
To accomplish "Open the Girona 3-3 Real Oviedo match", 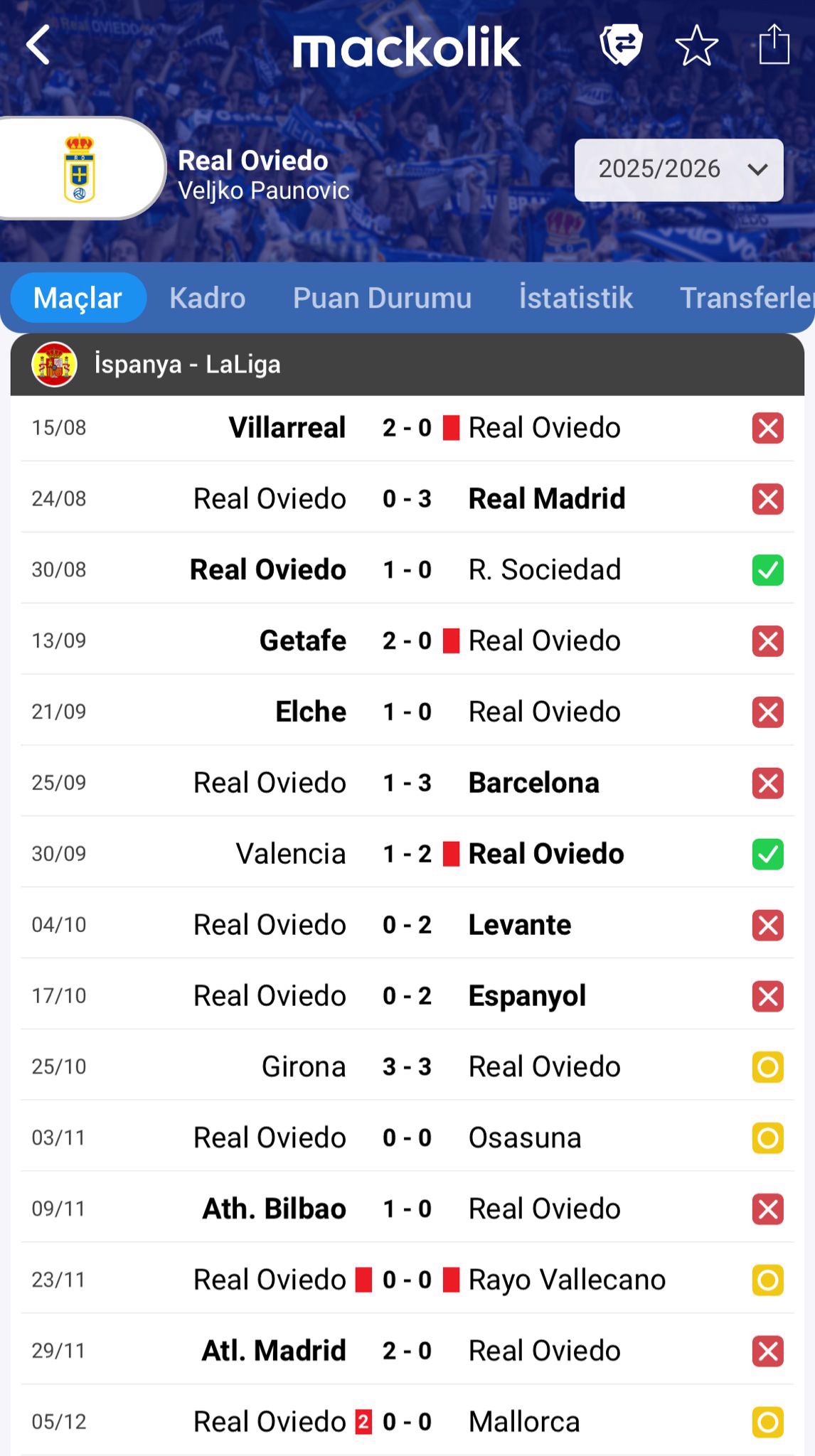I will 407,1067.
